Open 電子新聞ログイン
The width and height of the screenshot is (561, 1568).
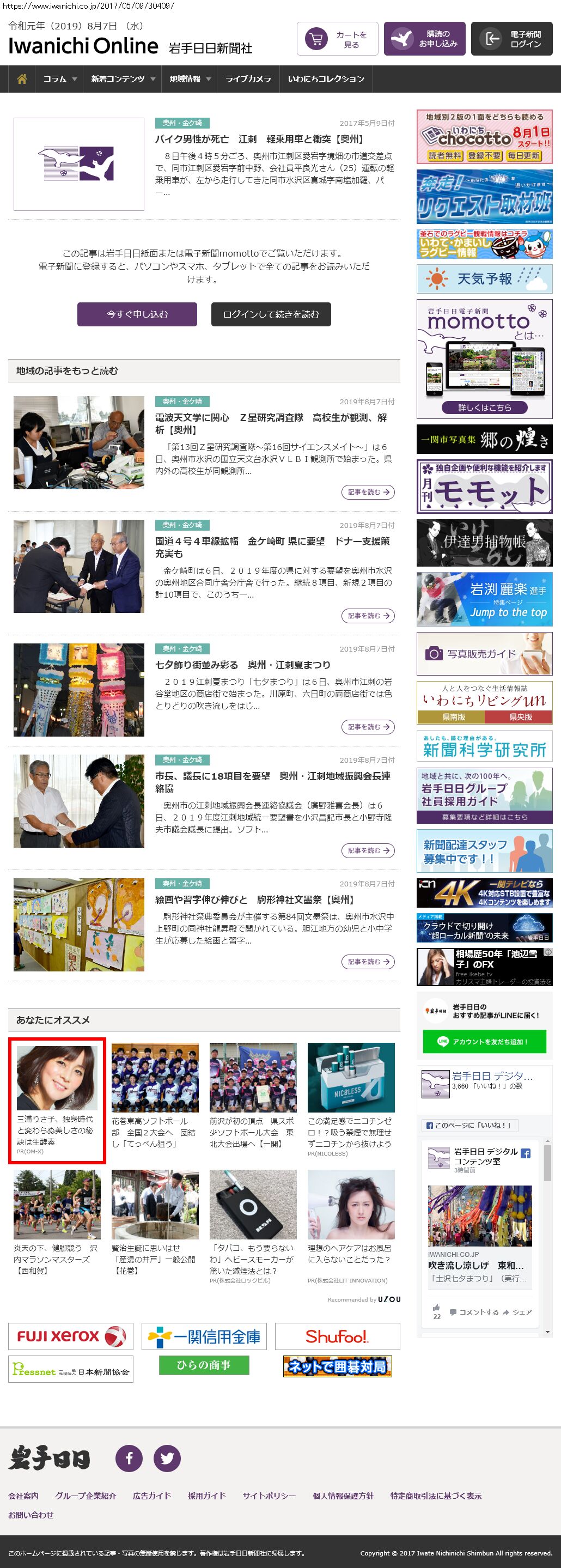(x=511, y=40)
